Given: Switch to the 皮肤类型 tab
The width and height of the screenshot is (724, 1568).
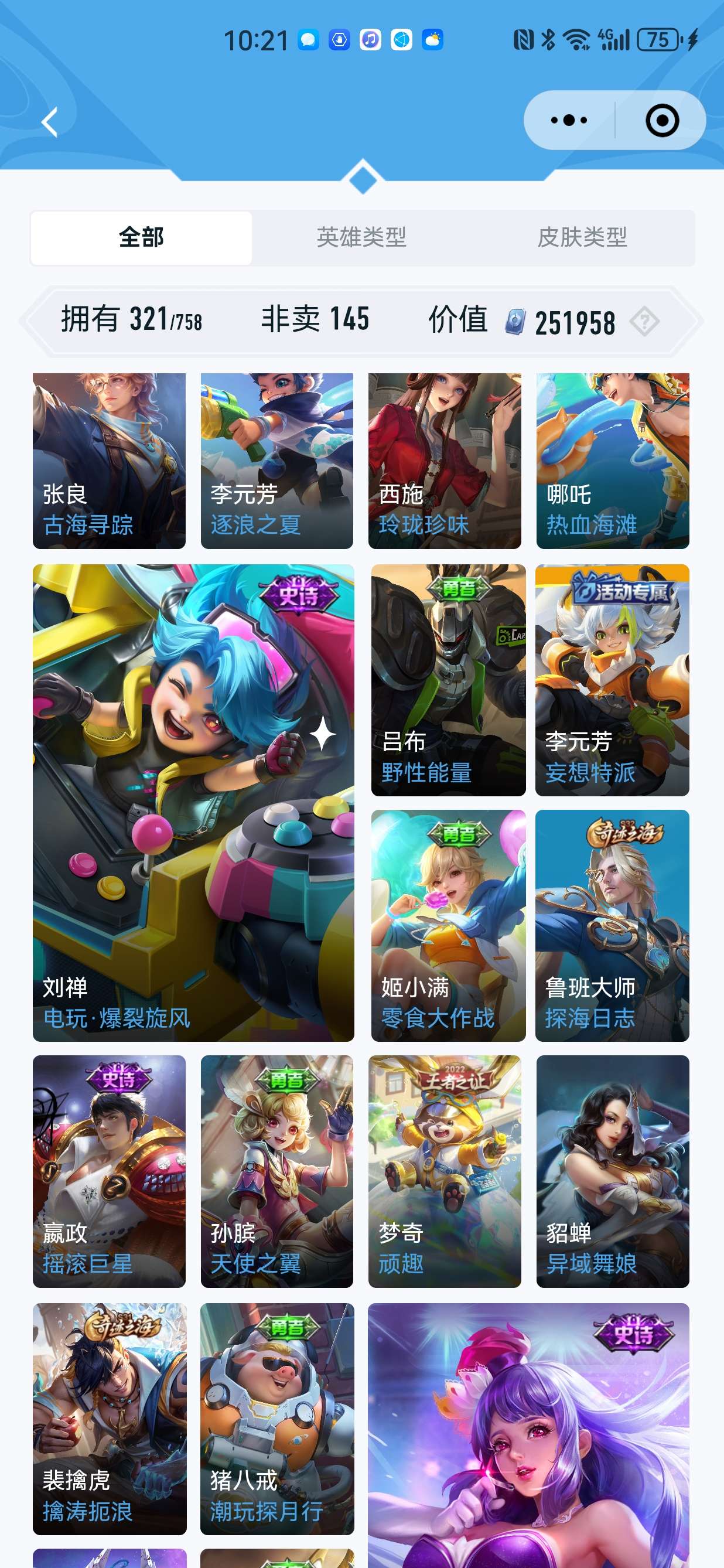Looking at the screenshot, I should coord(582,237).
